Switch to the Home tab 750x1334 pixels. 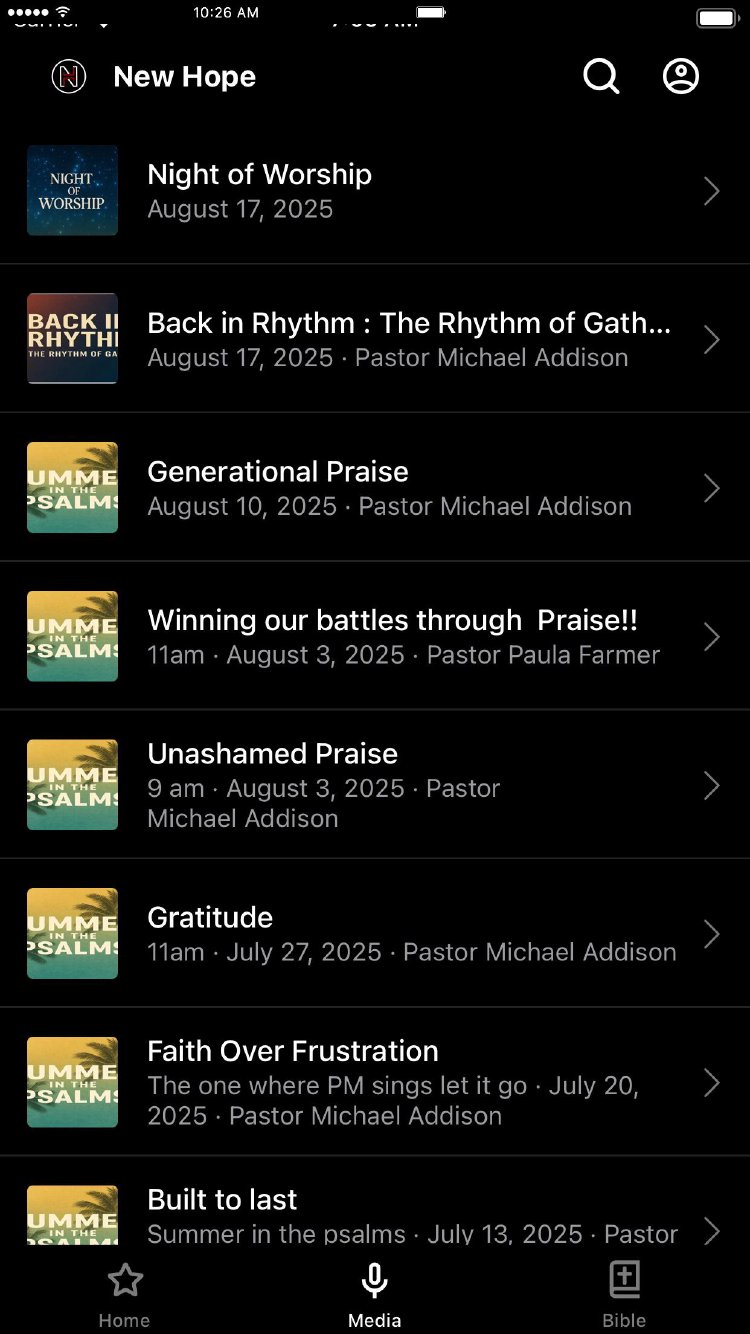[x=125, y=1294]
